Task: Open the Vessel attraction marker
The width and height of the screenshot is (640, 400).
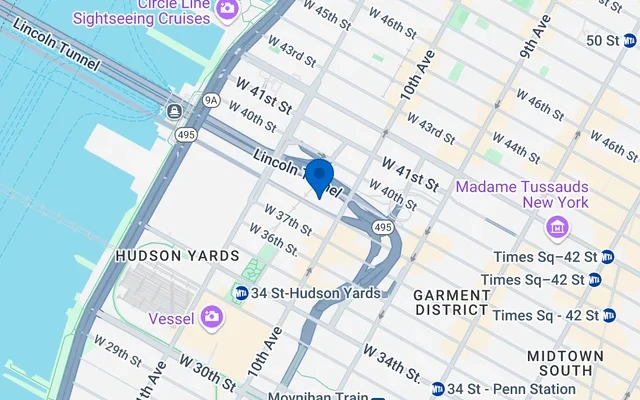Action: 211,317
